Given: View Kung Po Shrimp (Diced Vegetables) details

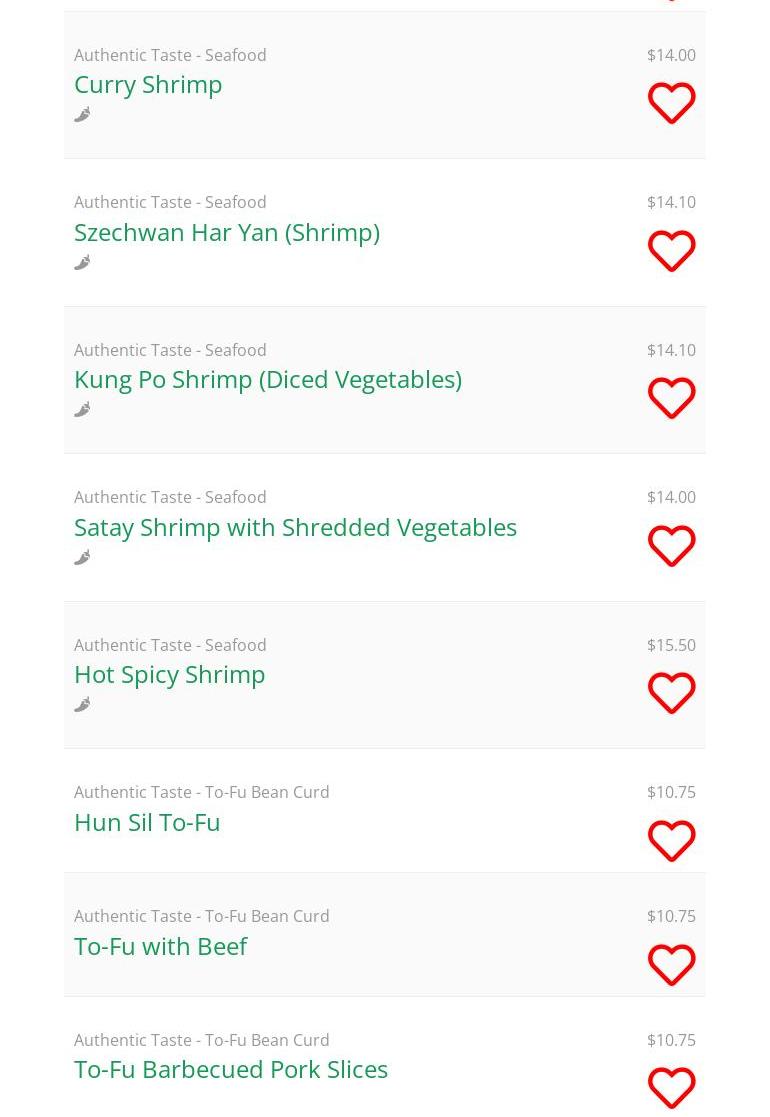Looking at the screenshot, I should click(268, 379).
